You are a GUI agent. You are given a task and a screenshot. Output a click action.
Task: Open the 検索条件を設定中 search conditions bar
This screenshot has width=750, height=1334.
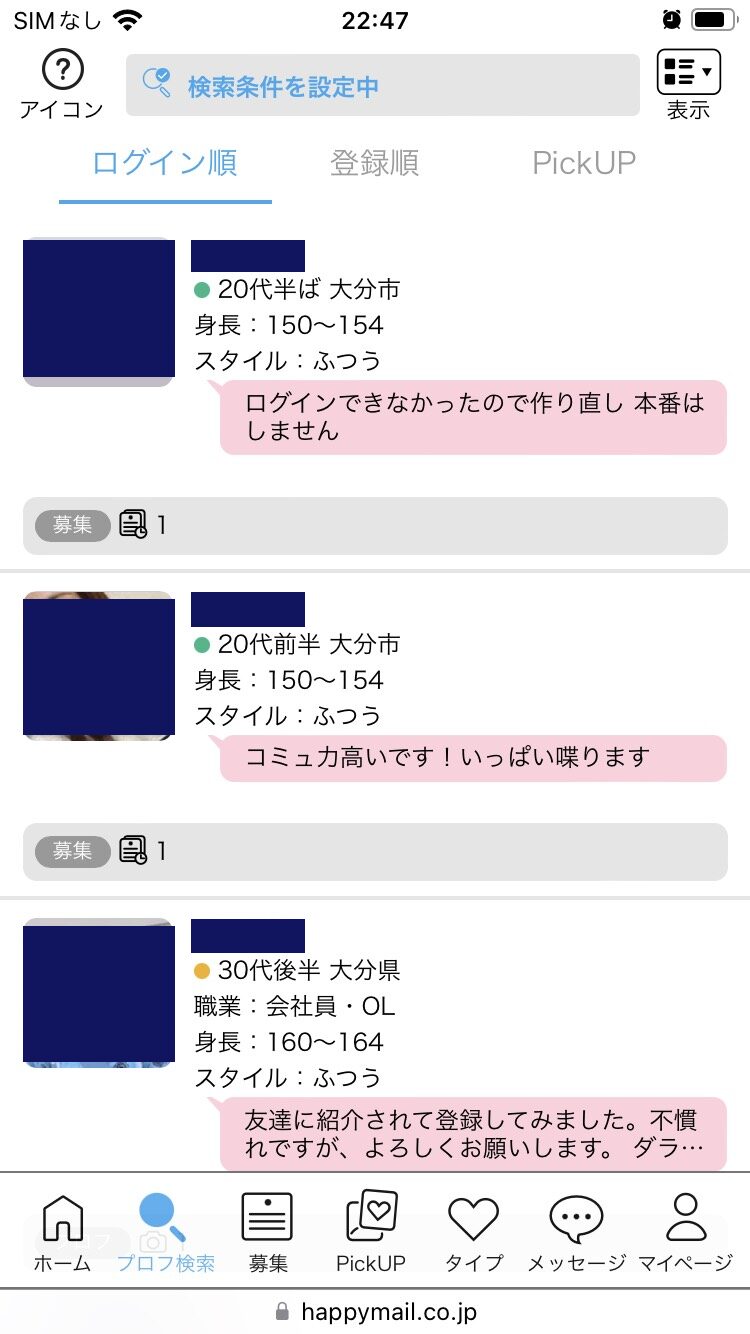click(x=382, y=85)
